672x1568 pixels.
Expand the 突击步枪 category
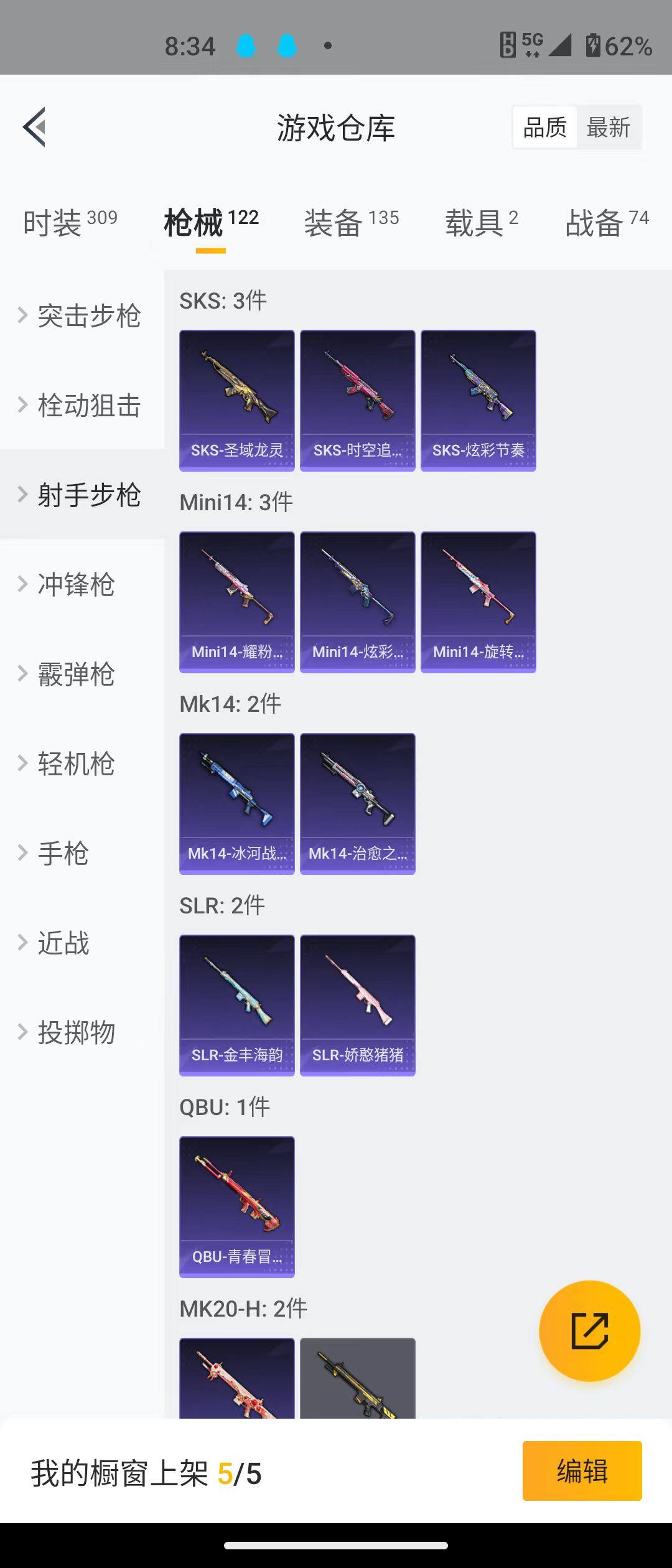pyautogui.click(x=87, y=316)
